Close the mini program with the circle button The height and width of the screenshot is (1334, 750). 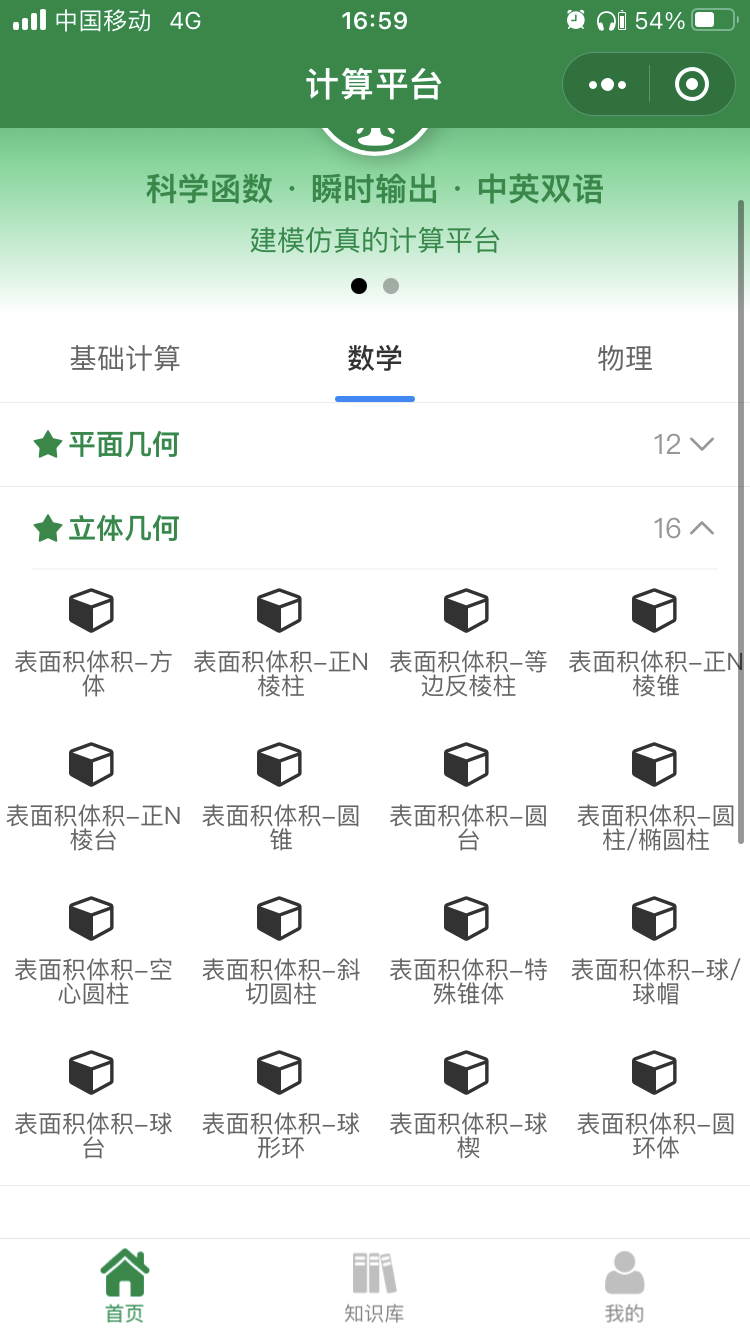point(691,85)
